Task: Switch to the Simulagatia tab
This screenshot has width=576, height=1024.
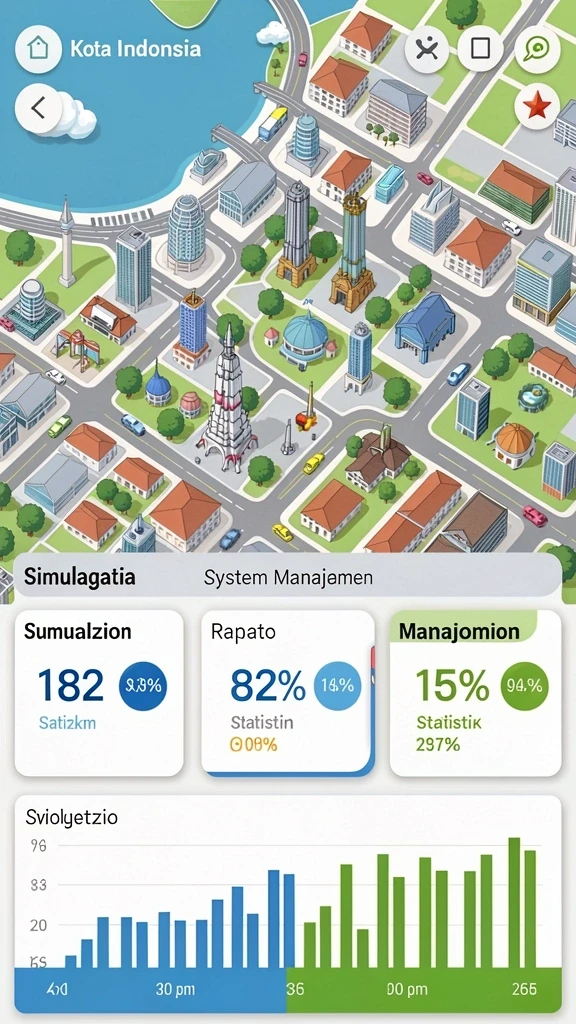Action: tap(80, 577)
